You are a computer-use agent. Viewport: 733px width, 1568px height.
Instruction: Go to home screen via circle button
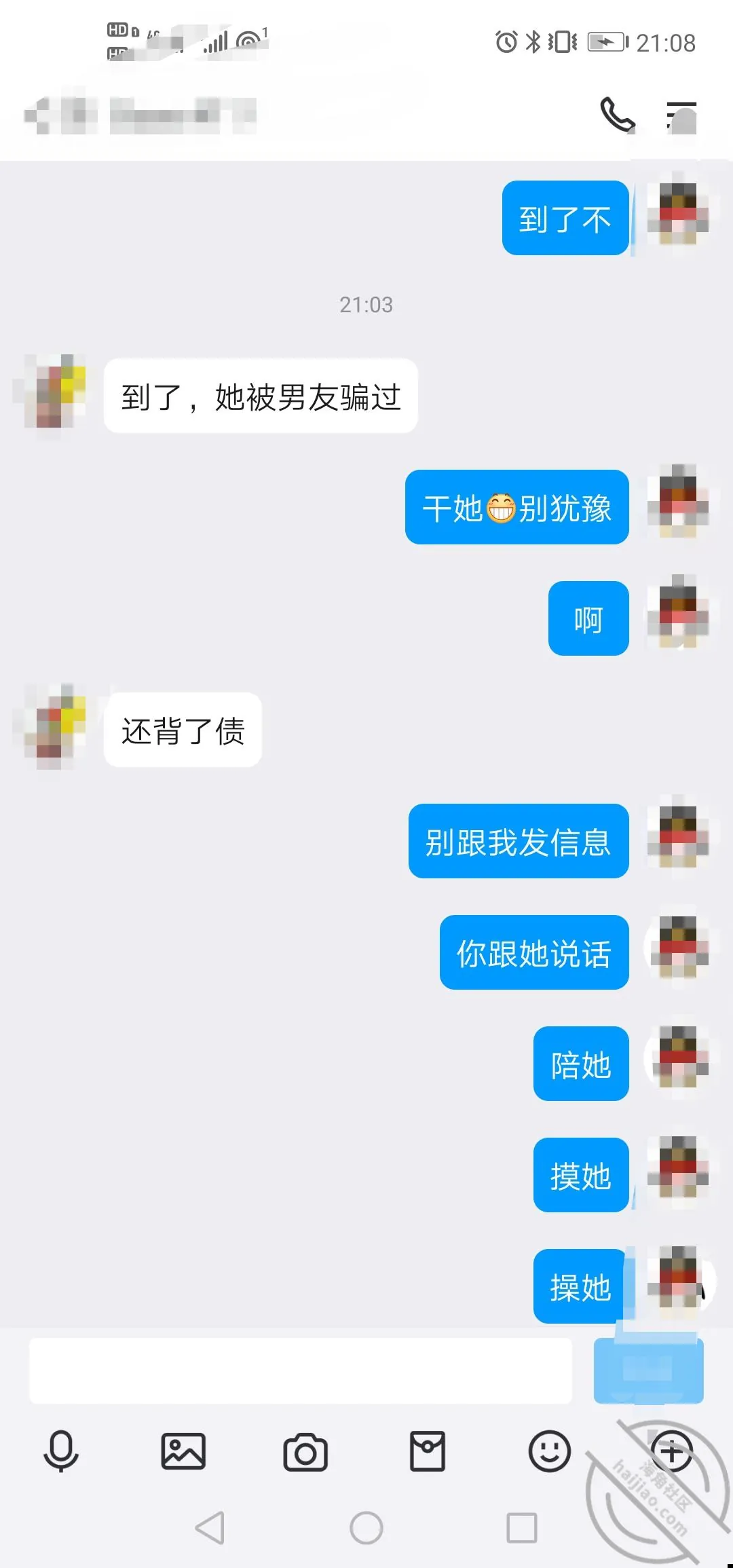coord(366,1528)
